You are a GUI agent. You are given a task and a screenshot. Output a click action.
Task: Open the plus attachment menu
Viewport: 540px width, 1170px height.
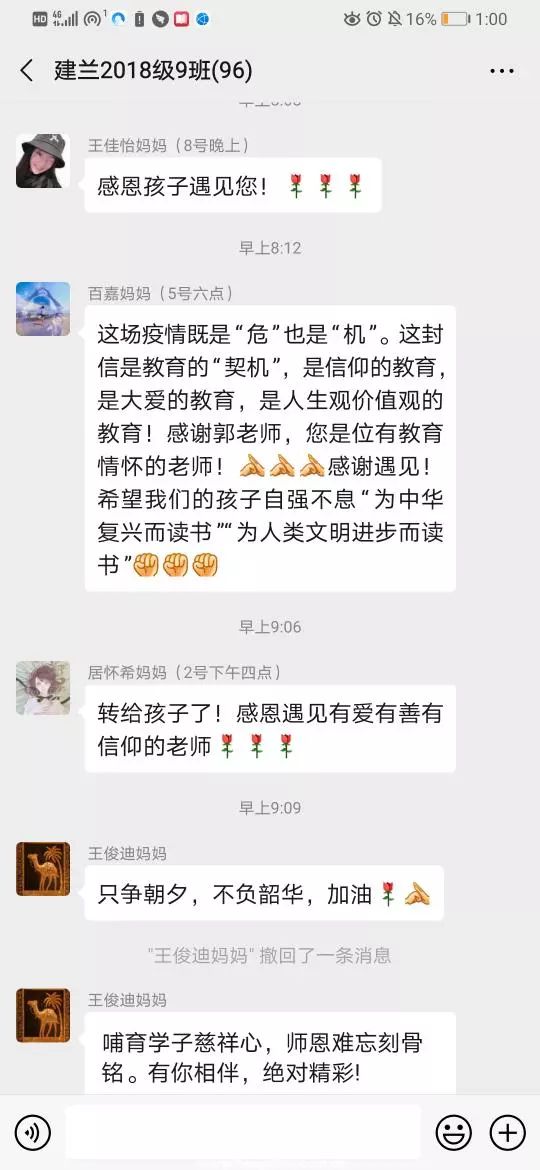point(507,1133)
